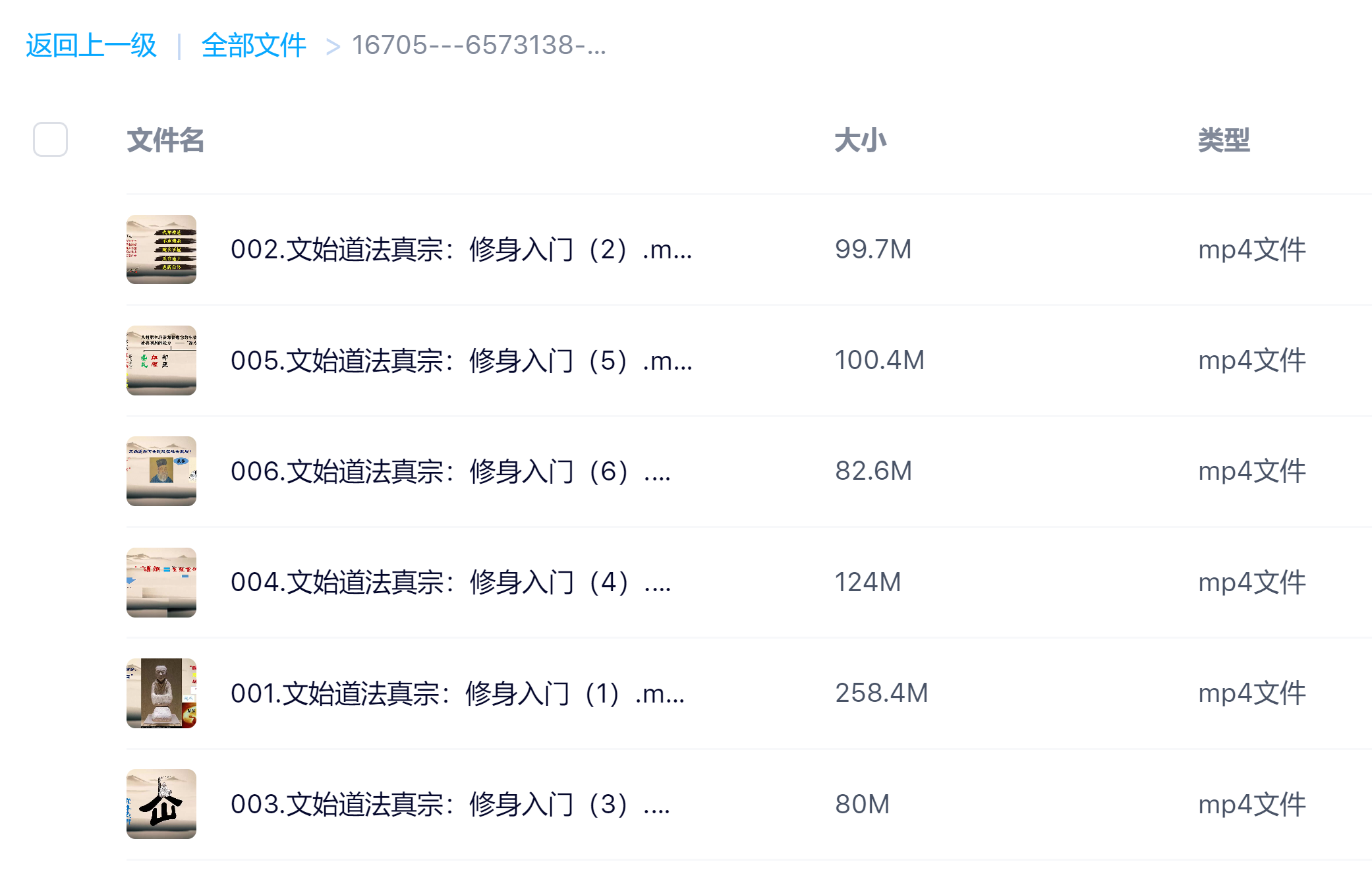Open 001.文始道法真宗：修身入门（1） video file

(457, 693)
